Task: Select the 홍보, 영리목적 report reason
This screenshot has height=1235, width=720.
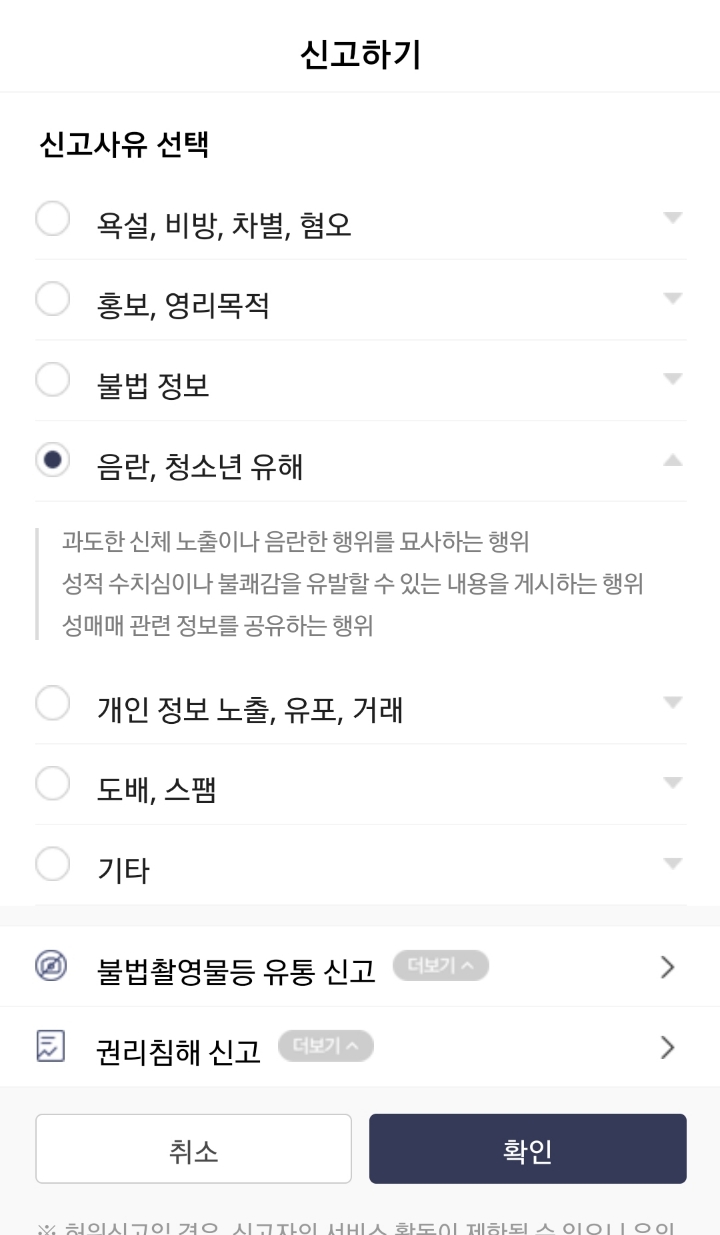Action: (53, 298)
